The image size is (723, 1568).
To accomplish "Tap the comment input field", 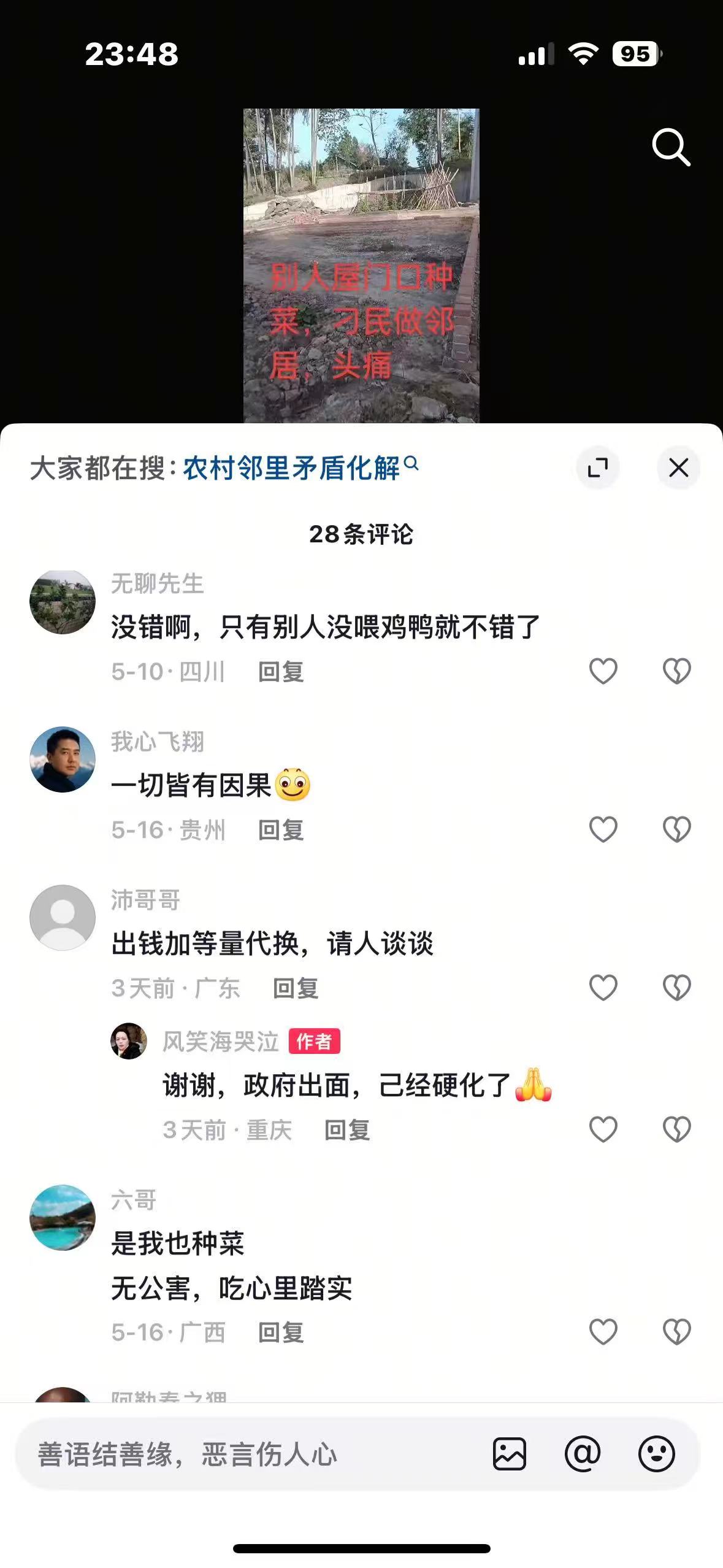I will (x=245, y=1454).
